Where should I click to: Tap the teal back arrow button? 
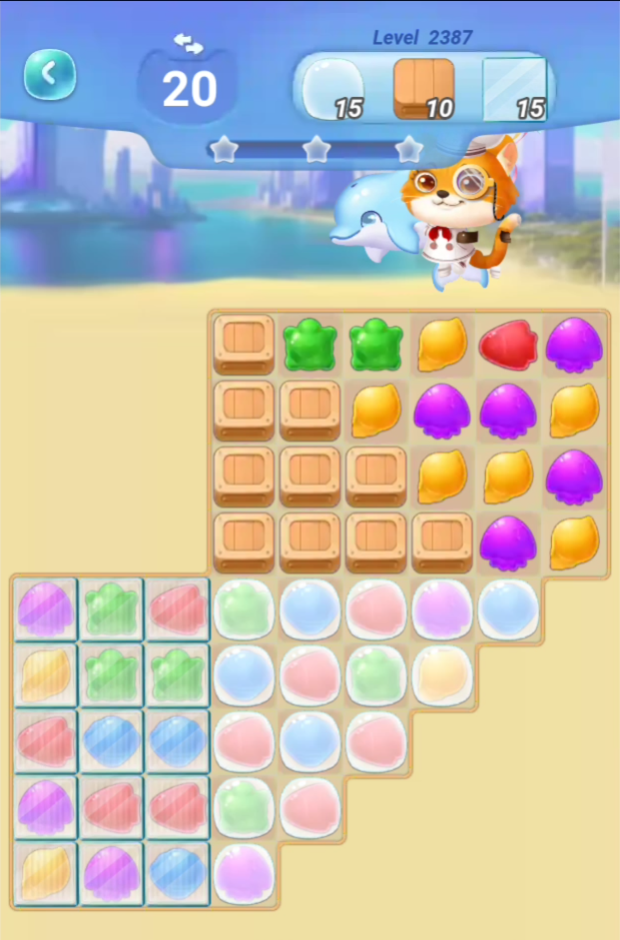point(50,74)
